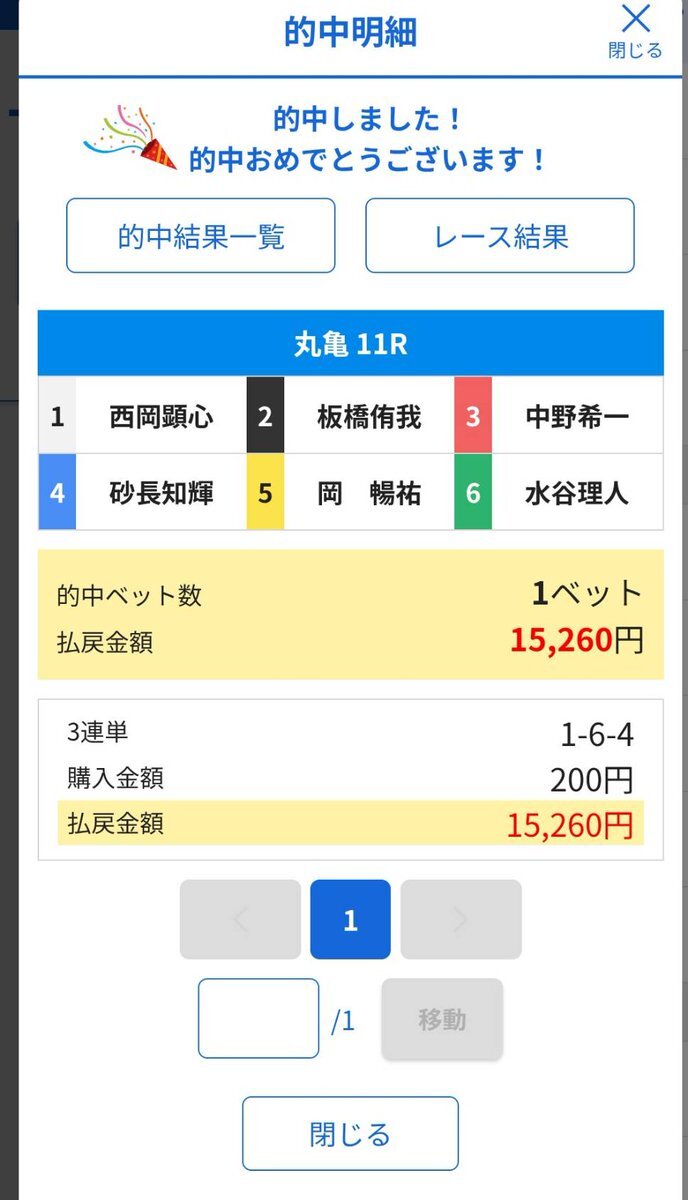Go to the next page arrow
The width and height of the screenshot is (688, 1200).
click(461, 920)
